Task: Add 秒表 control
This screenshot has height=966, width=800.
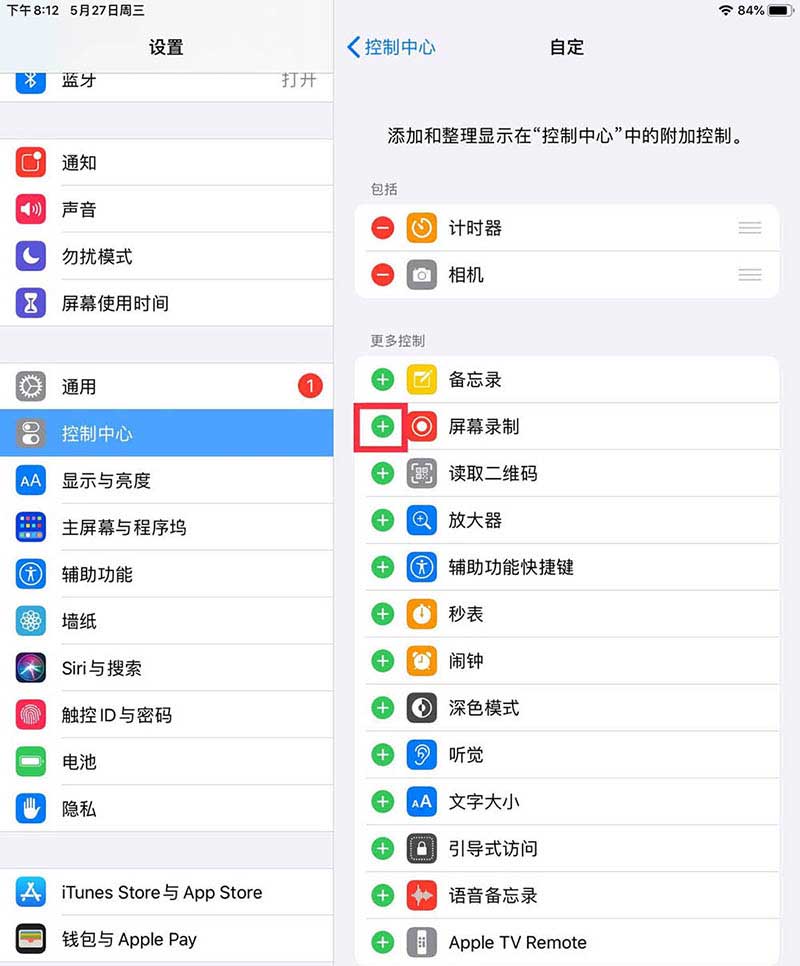Action: coord(383,614)
